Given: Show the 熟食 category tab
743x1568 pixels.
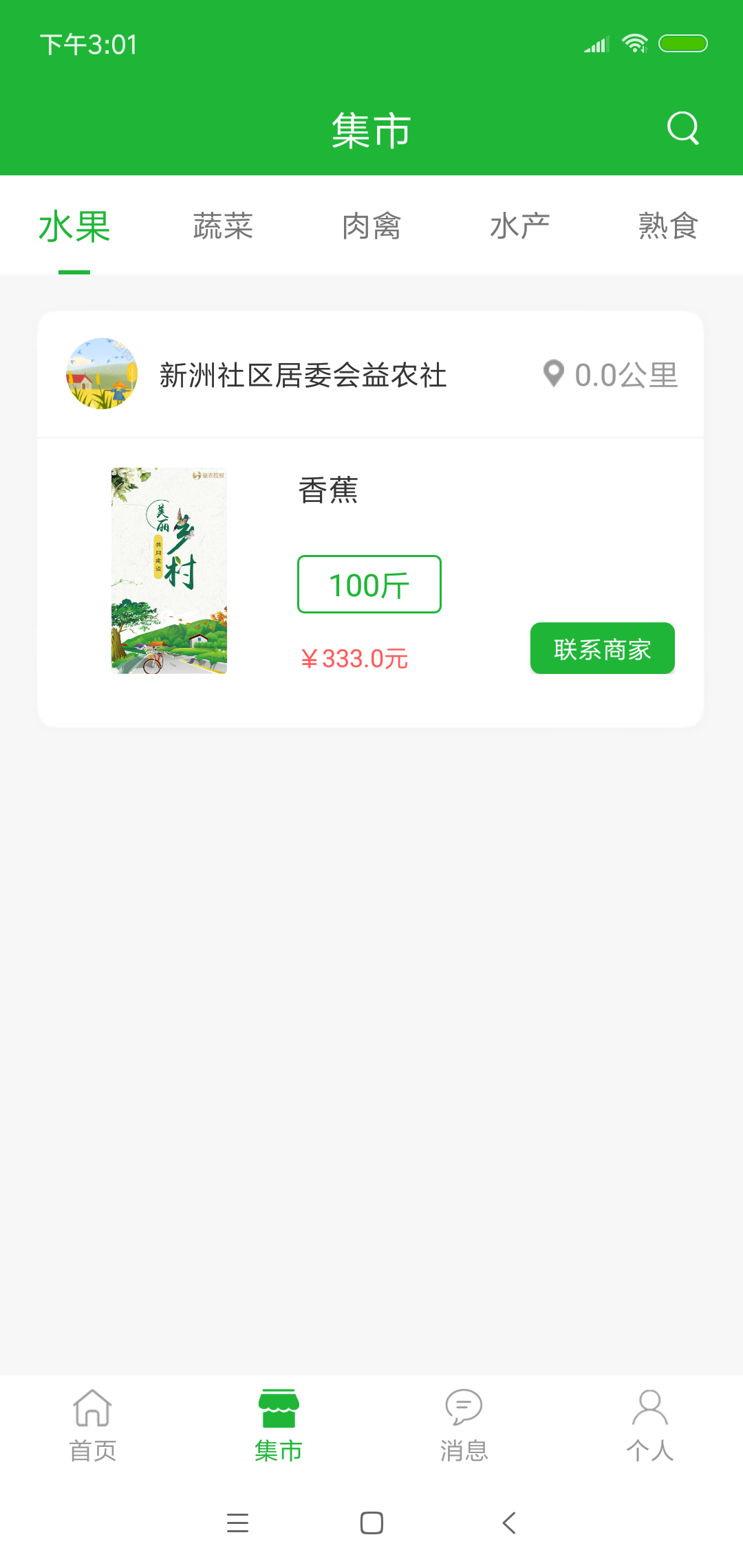Looking at the screenshot, I should point(668,226).
